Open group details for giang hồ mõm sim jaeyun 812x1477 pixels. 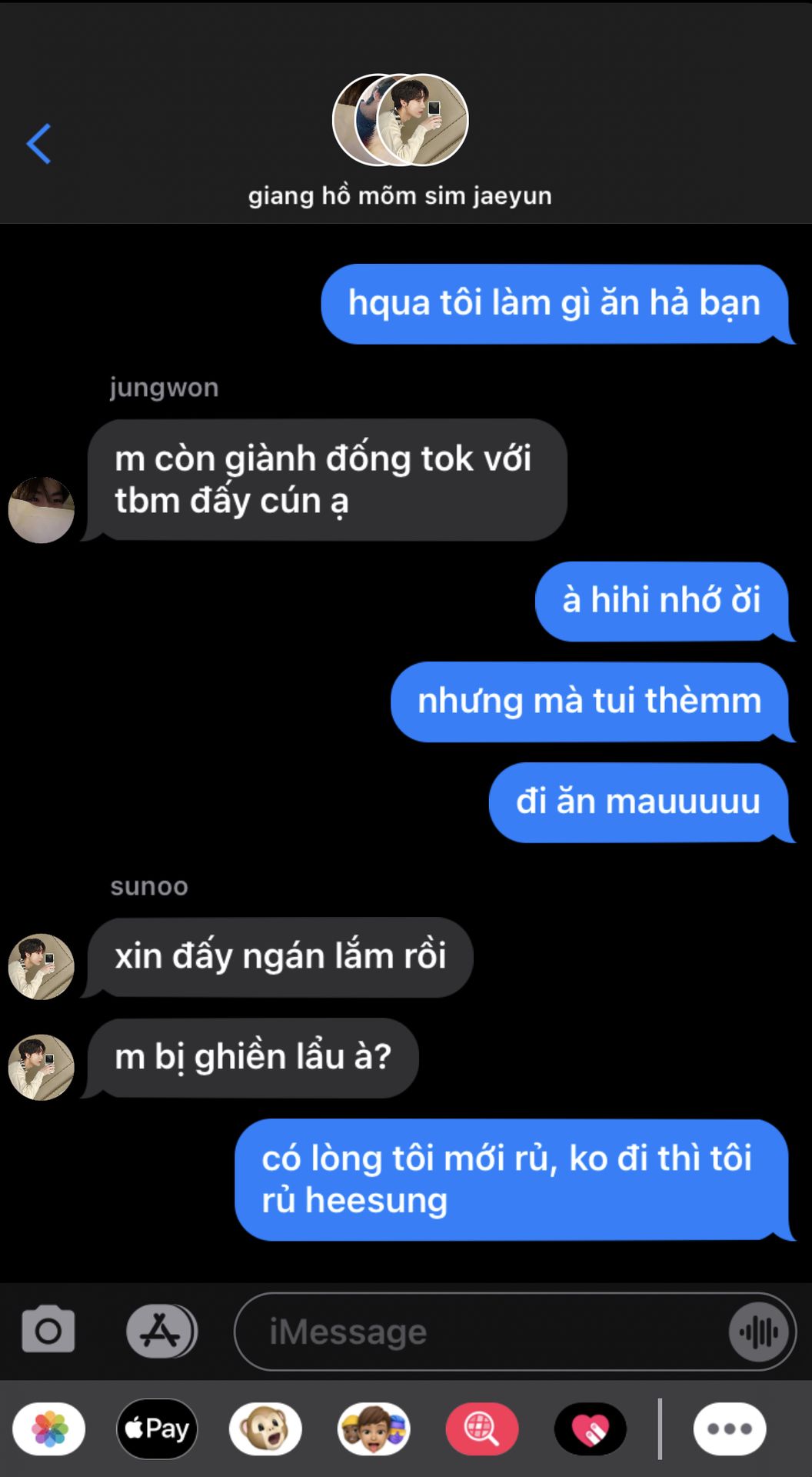pyautogui.click(x=400, y=138)
